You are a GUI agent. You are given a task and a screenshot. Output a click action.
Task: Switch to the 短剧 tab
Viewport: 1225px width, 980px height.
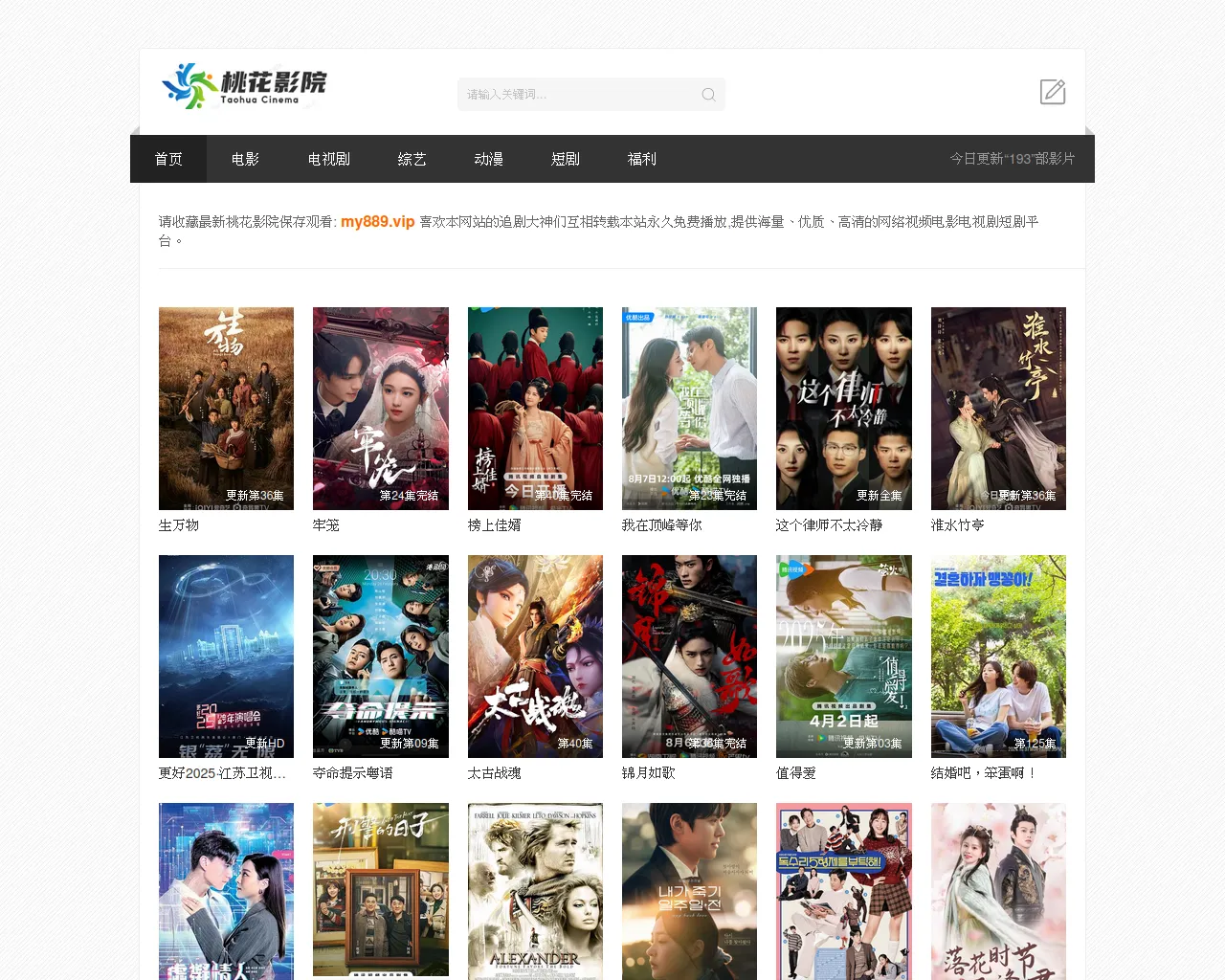coord(565,159)
